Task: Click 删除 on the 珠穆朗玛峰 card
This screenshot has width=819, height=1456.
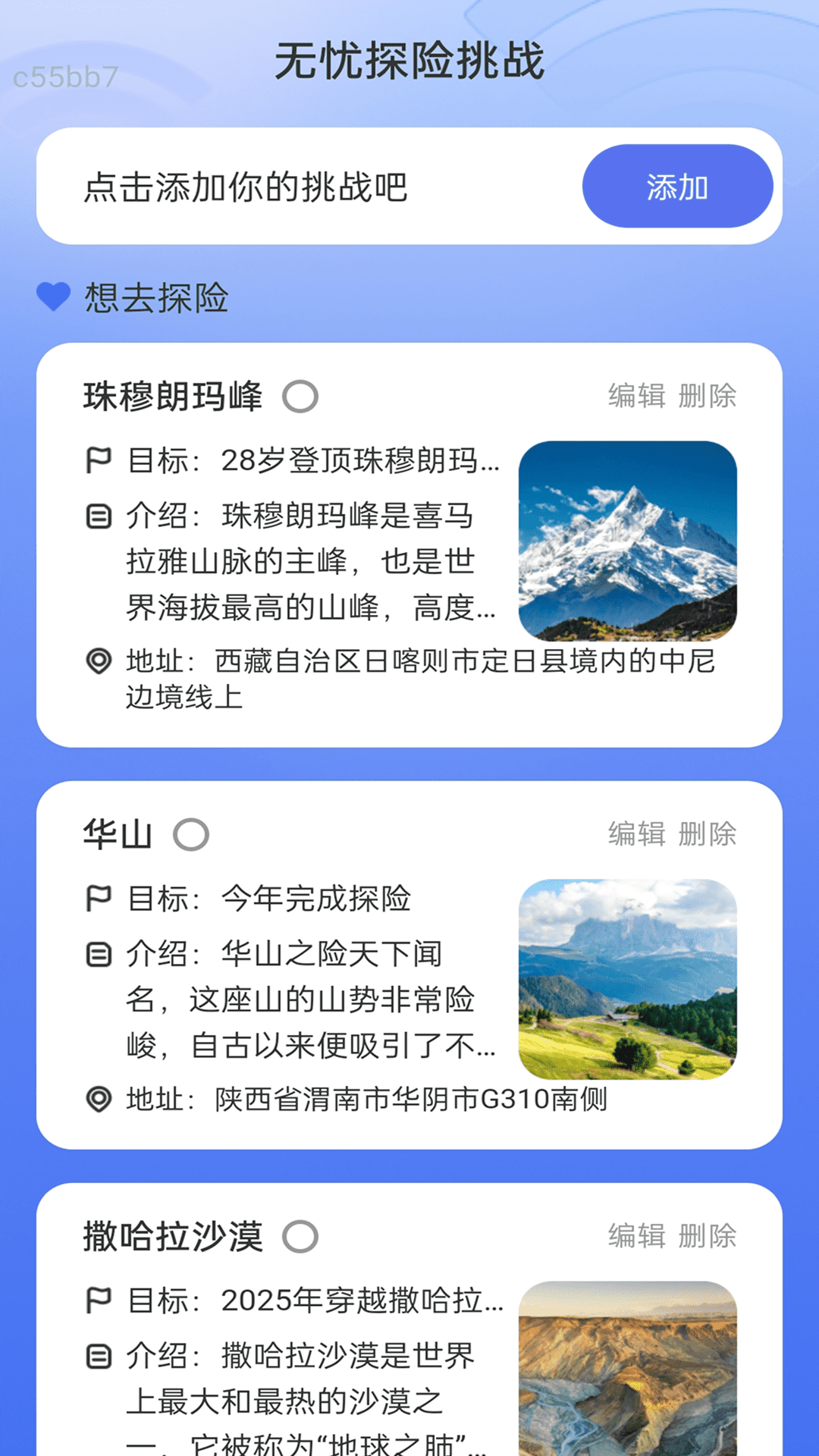Action: pos(710,396)
